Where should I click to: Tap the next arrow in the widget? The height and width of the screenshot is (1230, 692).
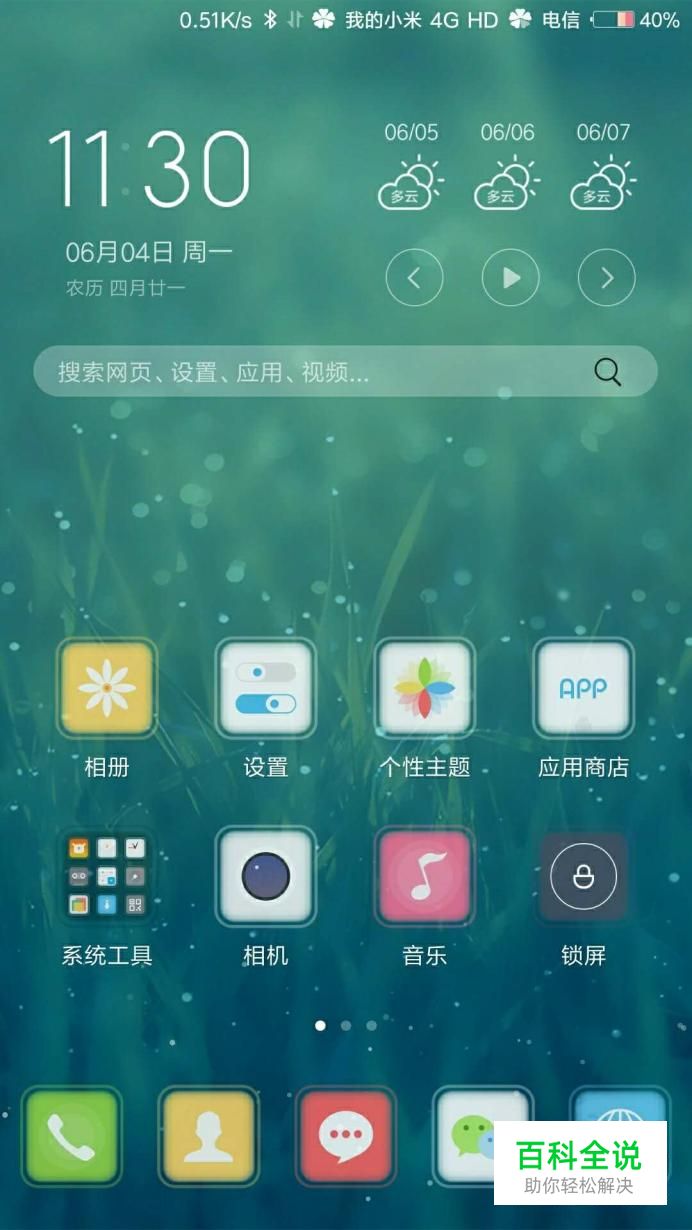click(606, 277)
